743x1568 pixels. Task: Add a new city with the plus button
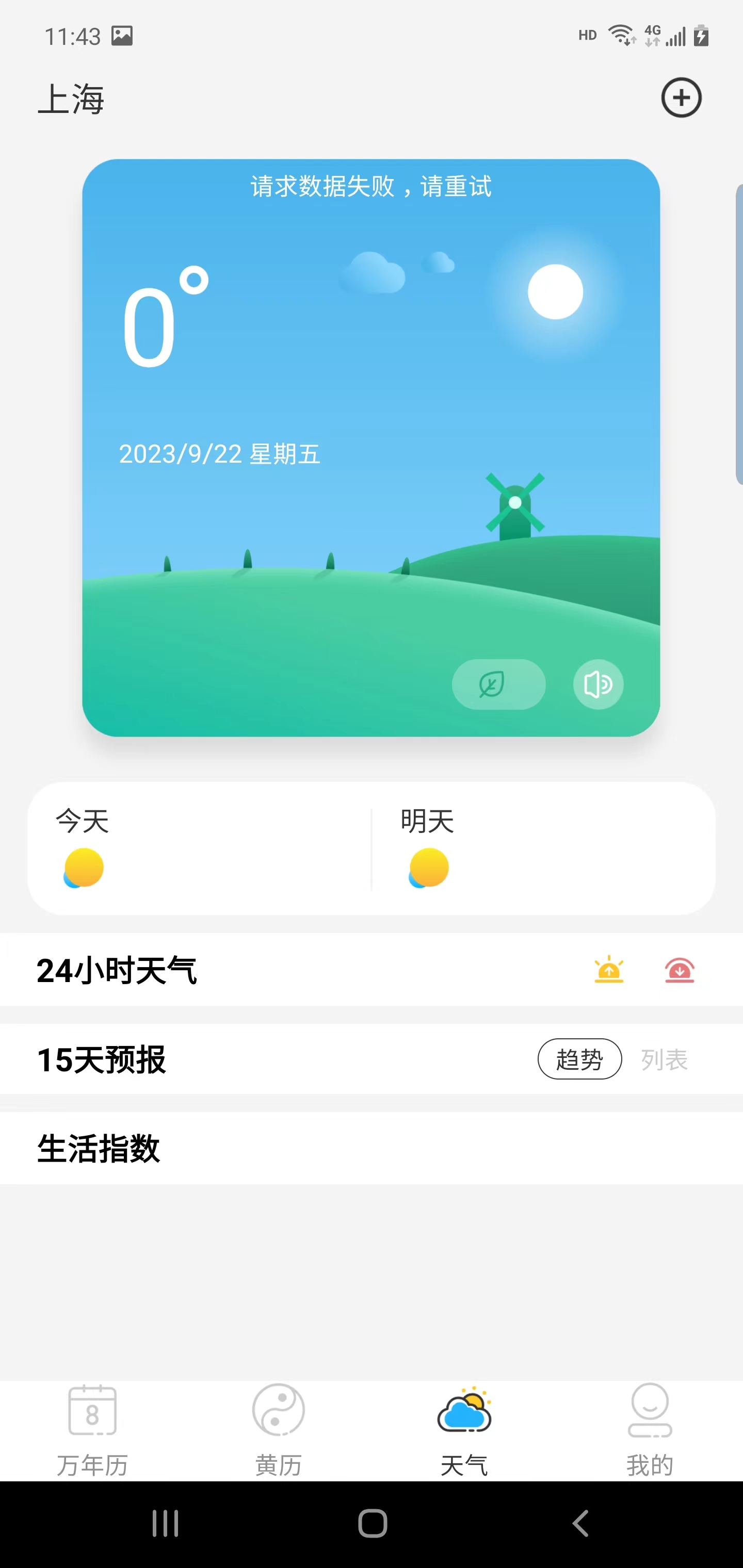681,97
